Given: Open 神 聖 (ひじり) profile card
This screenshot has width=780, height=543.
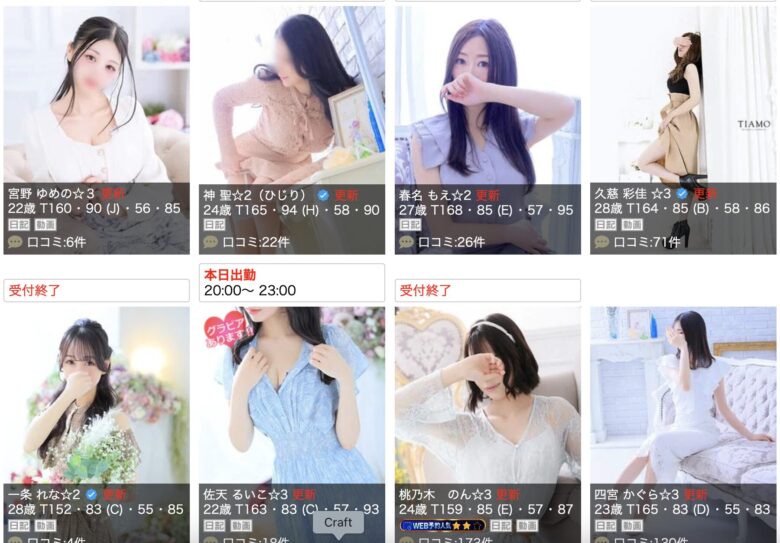Looking at the screenshot, I should click(x=292, y=100).
